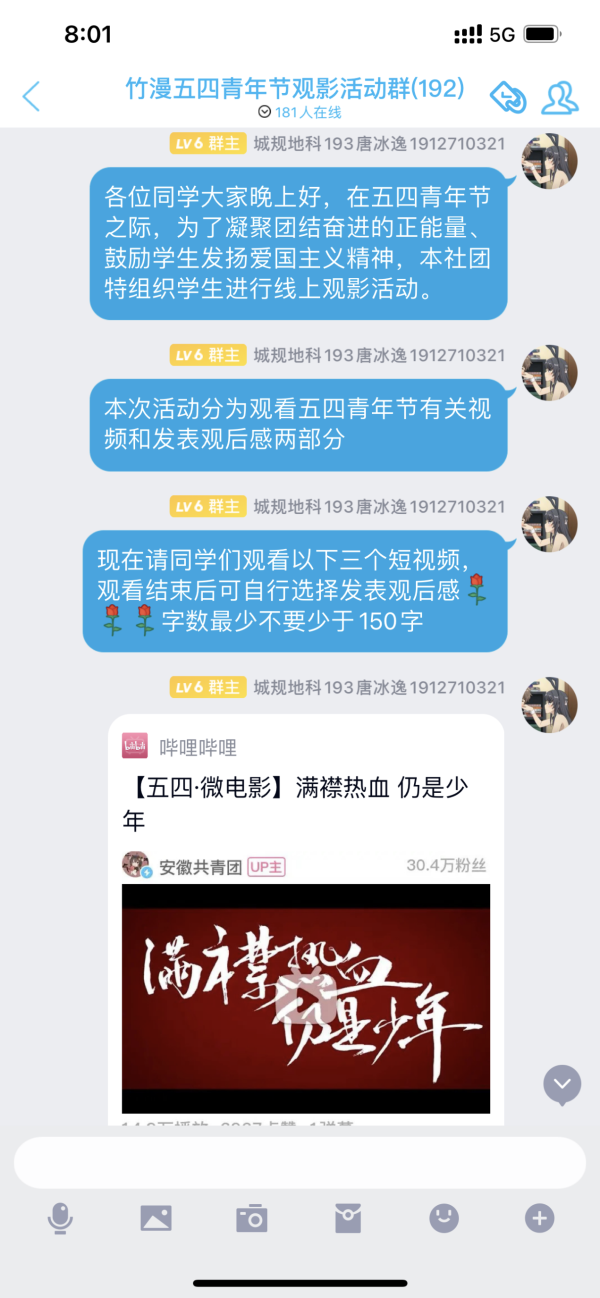Tap the blue share-arrow icon in the header

[508, 97]
